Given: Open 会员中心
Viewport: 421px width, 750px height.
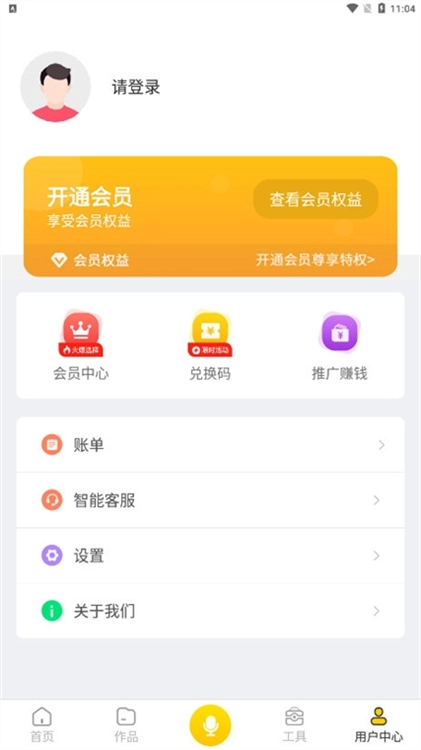Looking at the screenshot, I should pos(81,347).
